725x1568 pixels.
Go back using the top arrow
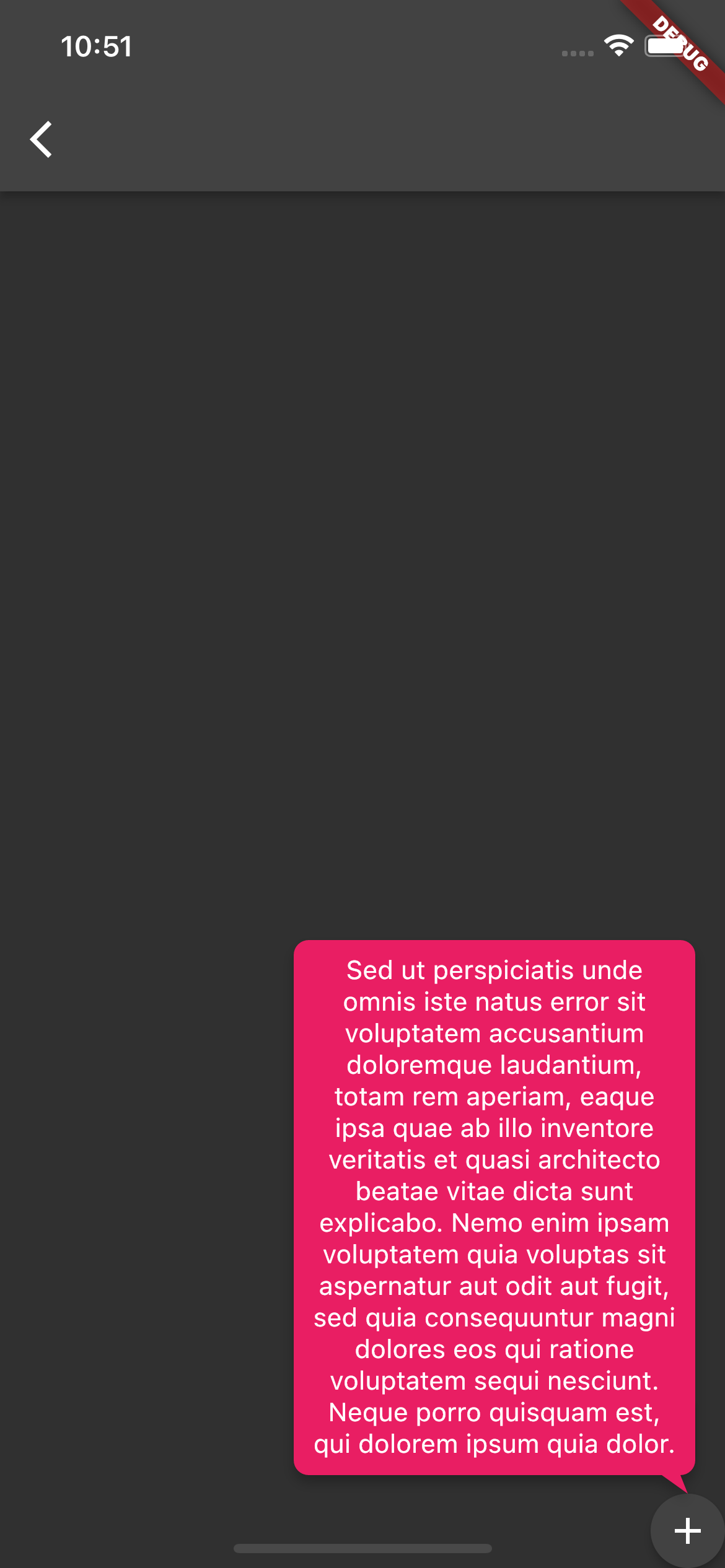click(x=41, y=139)
